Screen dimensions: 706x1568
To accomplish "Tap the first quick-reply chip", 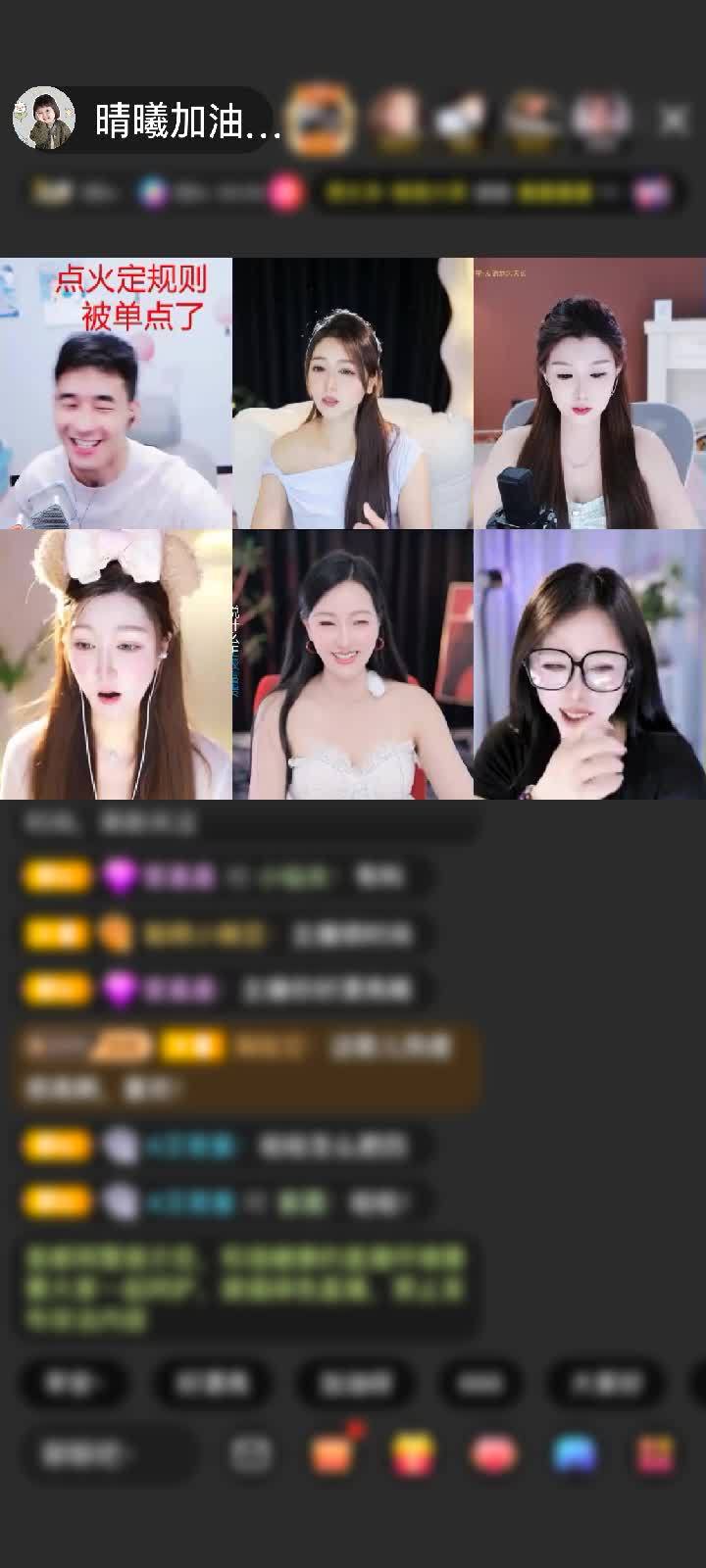I will pos(73,1383).
